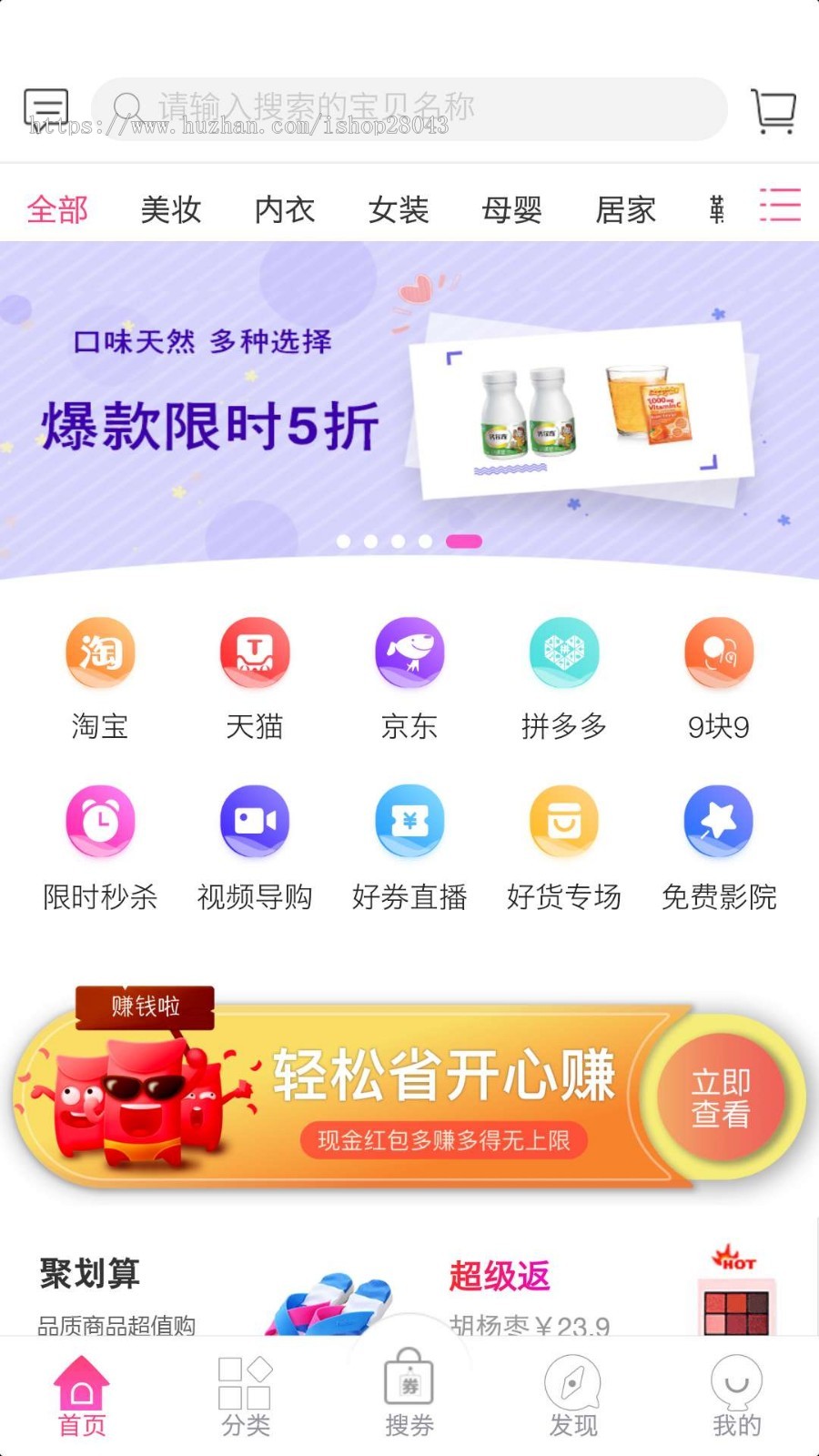Switch to the 分类 tab

tap(246, 1397)
